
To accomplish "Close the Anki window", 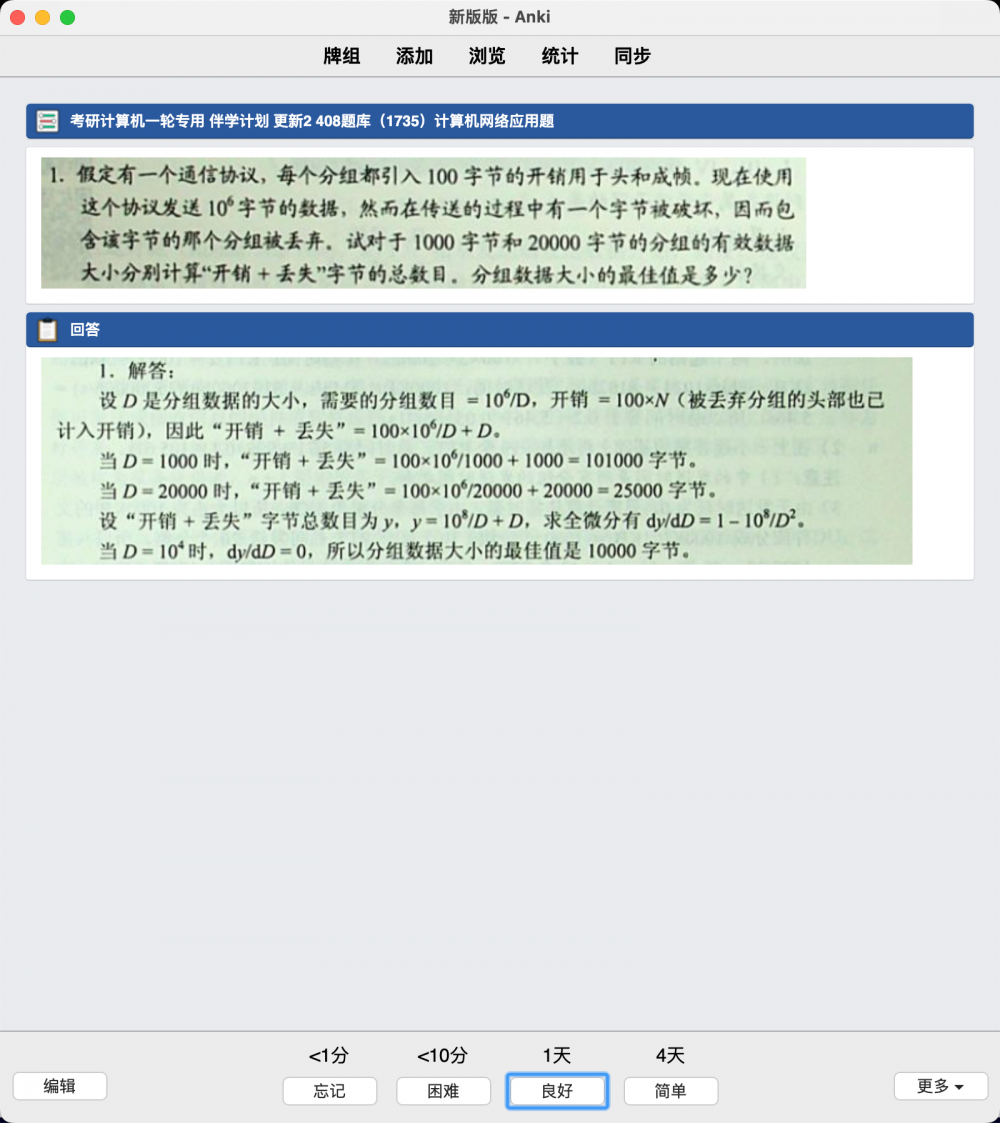I will tap(17, 17).
